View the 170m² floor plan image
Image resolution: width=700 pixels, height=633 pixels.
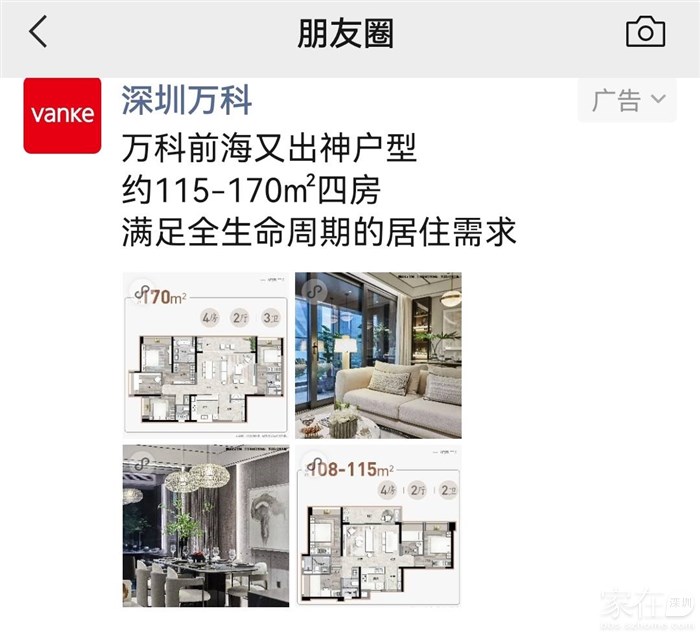[x=205, y=355]
